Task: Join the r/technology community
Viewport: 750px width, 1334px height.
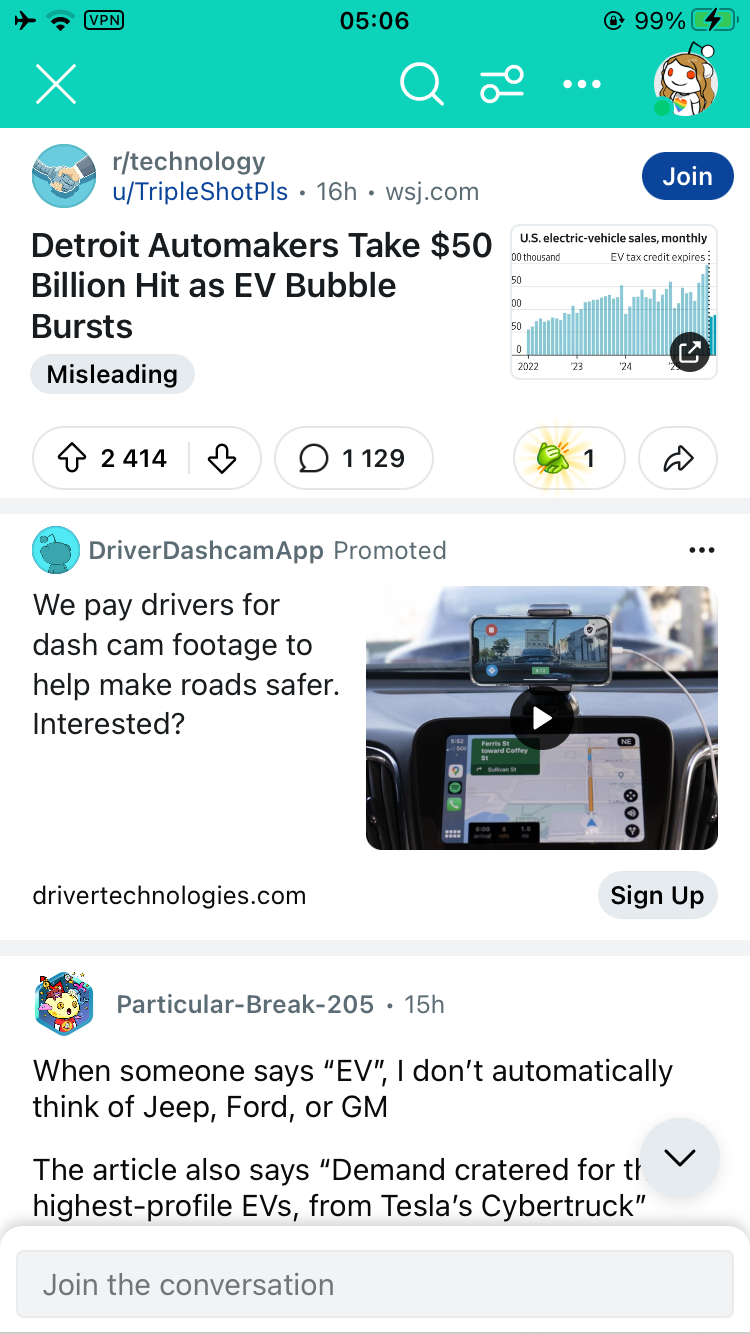Action: 687,176
